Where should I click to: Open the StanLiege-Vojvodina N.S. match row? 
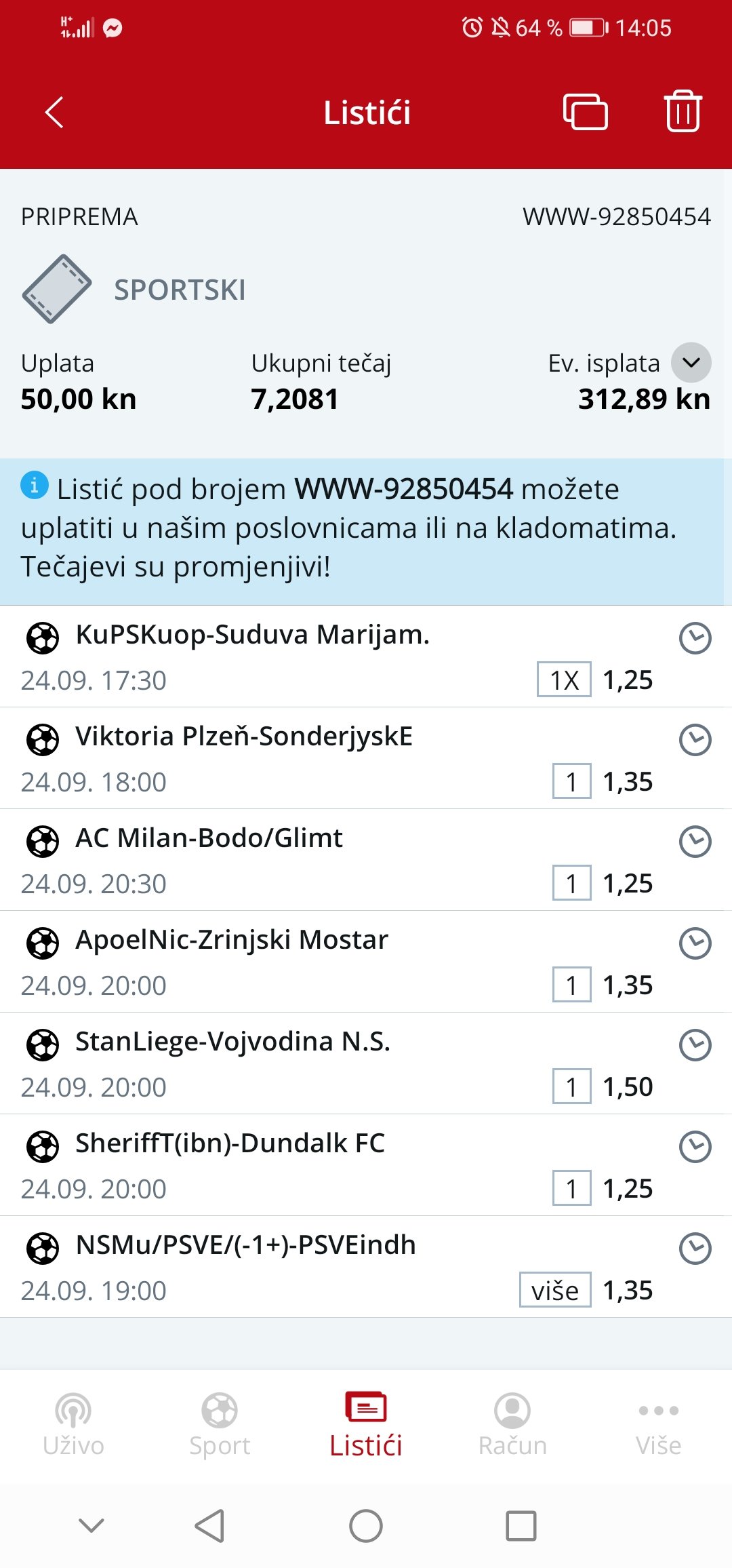click(366, 1063)
